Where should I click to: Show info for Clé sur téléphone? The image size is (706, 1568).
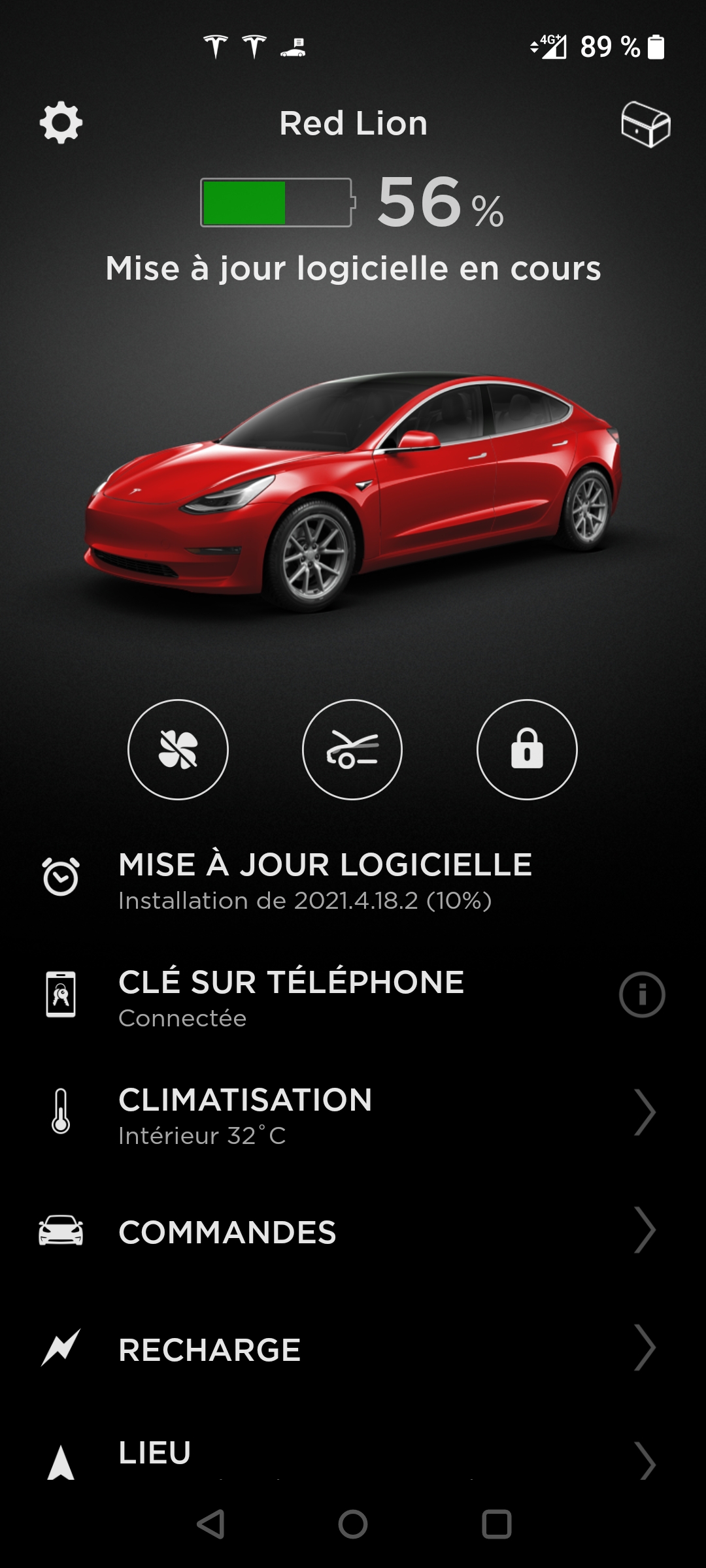(642, 995)
